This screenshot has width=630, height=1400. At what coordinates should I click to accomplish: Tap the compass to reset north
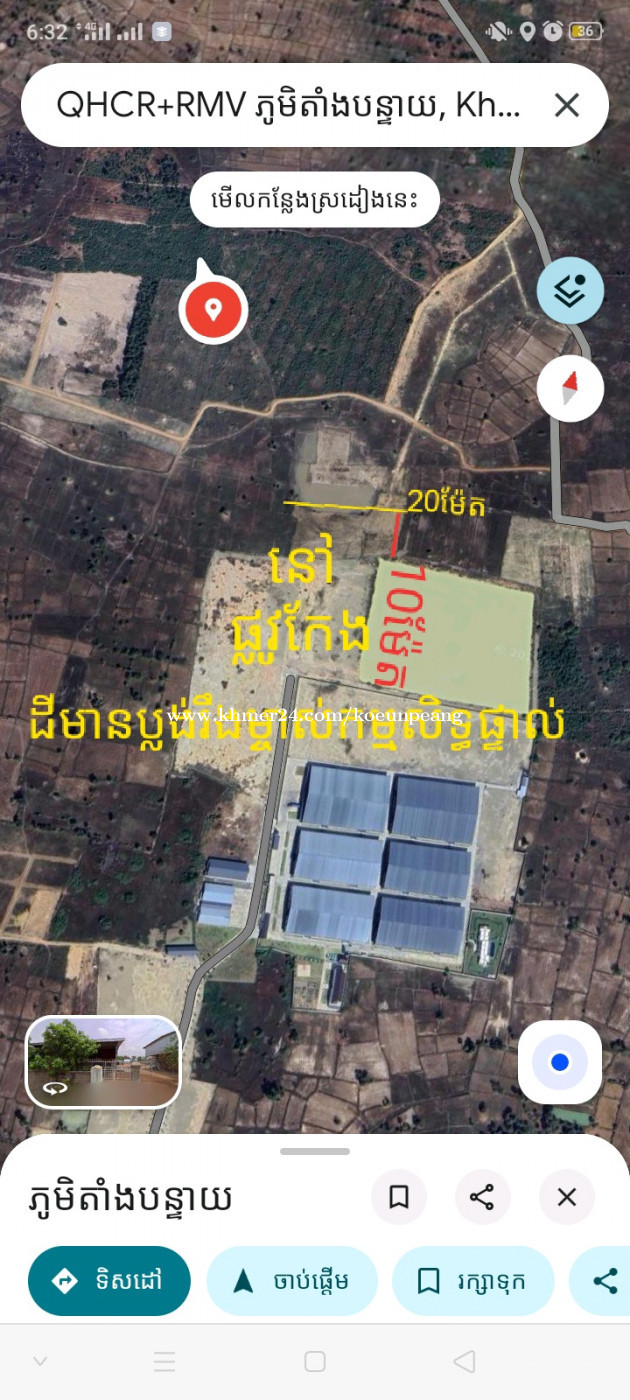570,388
